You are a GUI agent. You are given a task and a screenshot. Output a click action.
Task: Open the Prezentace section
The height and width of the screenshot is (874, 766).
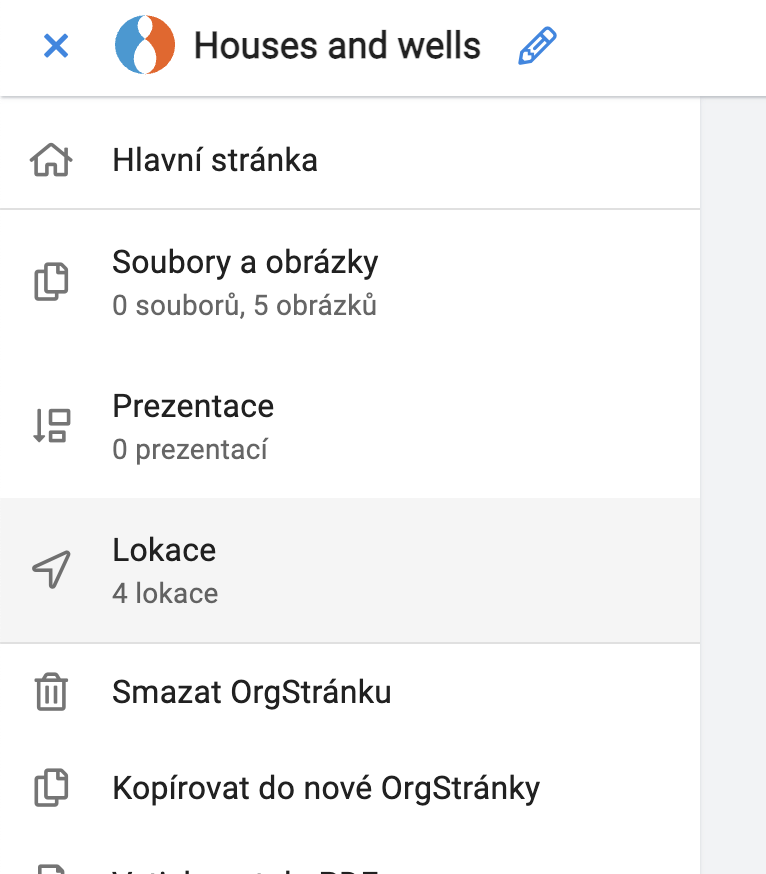[193, 406]
